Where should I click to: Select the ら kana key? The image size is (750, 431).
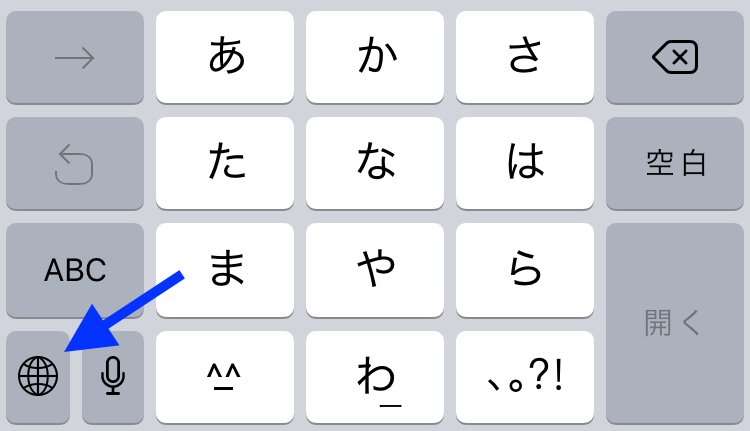pos(525,270)
